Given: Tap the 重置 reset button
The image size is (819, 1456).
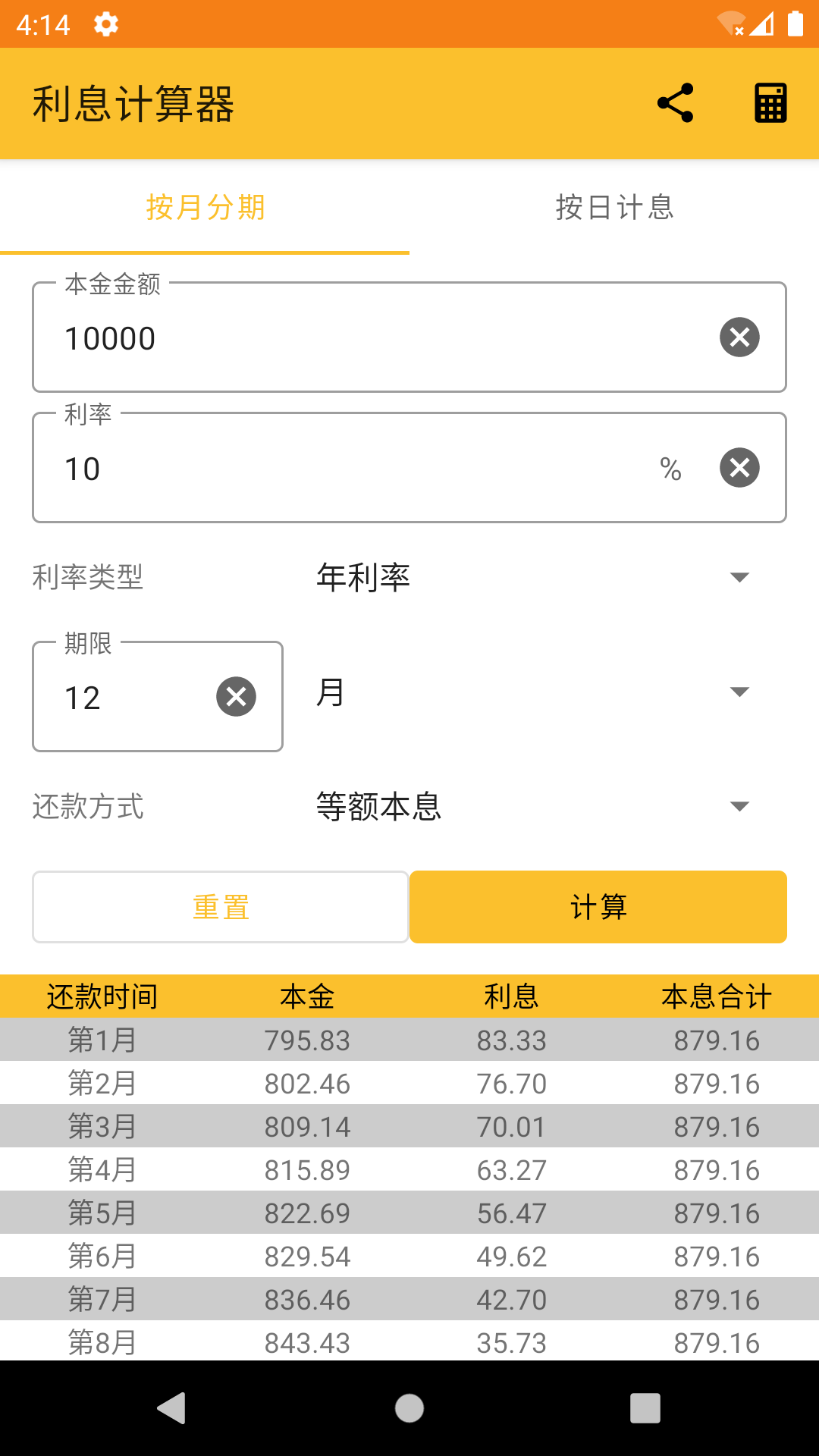Looking at the screenshot, I should click(x=221, y=907).
